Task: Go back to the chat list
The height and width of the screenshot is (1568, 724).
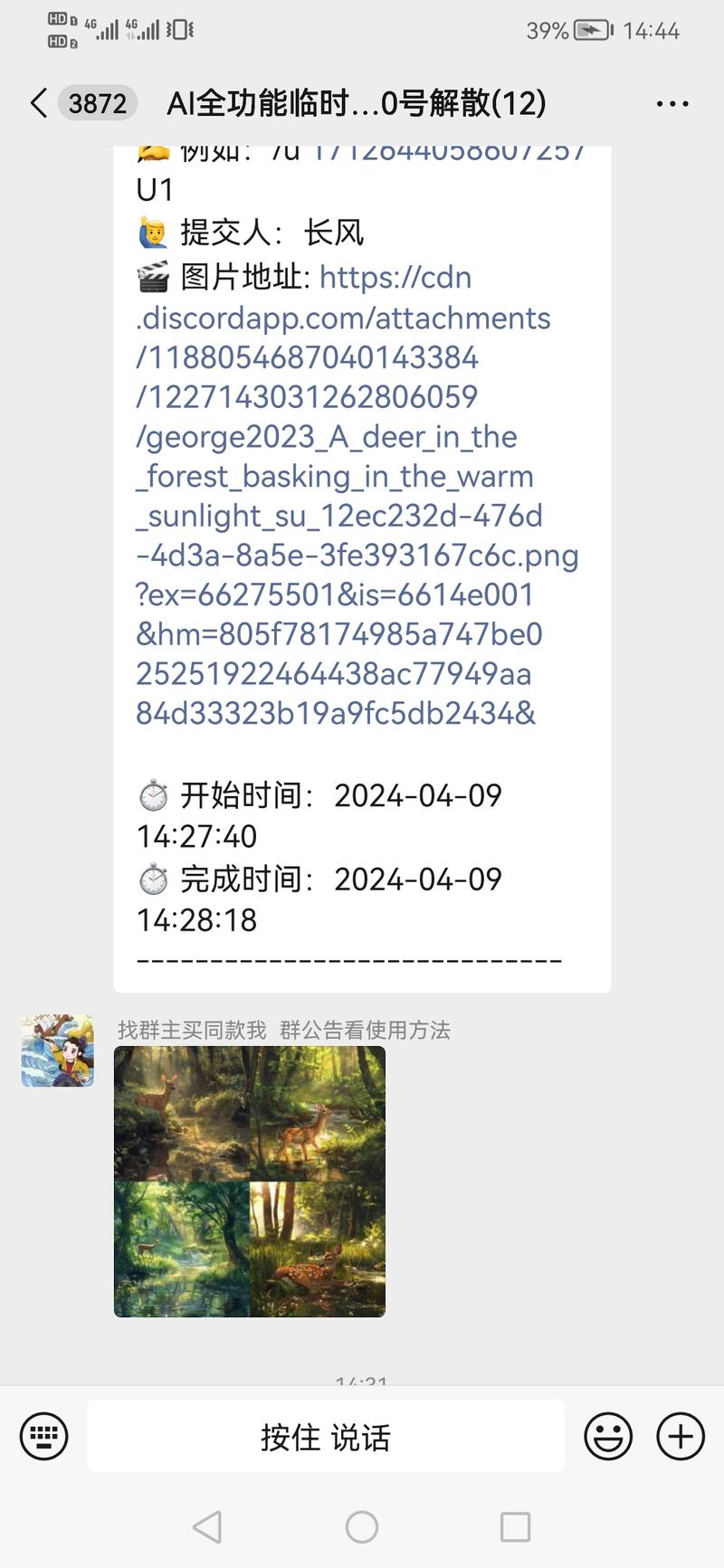Action: pyautogui.click(x=39, y=103)
